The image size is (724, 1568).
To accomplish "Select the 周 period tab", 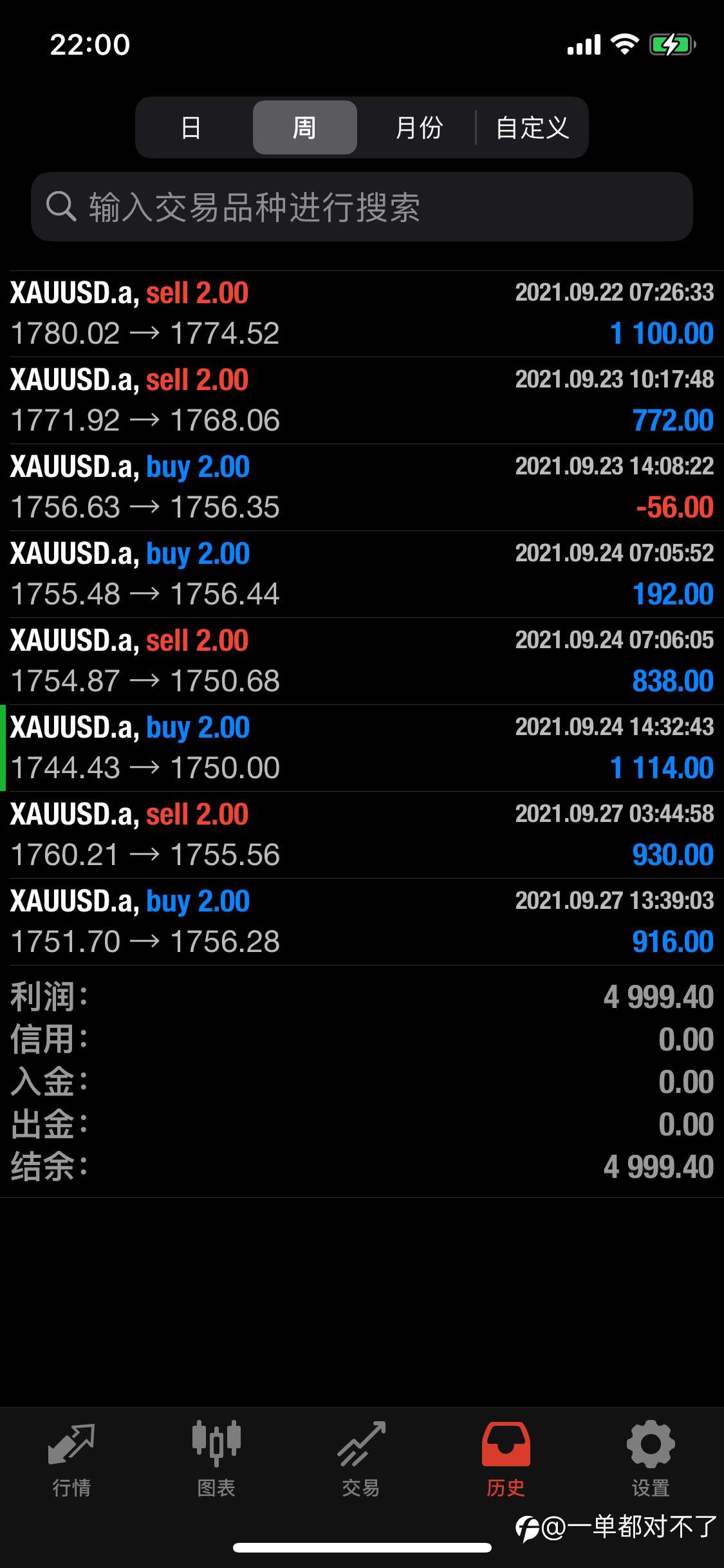I will pos(304,127).
